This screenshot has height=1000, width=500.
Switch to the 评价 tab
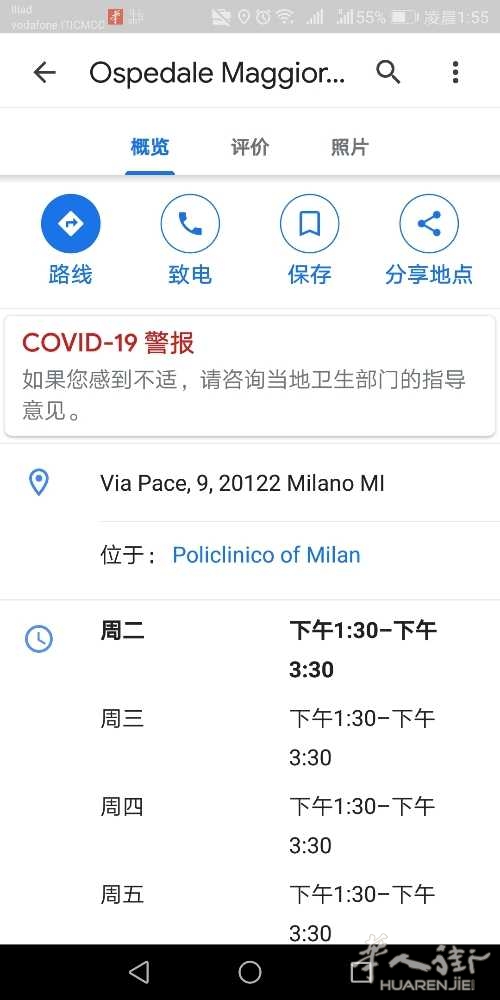tap(249, 147)
